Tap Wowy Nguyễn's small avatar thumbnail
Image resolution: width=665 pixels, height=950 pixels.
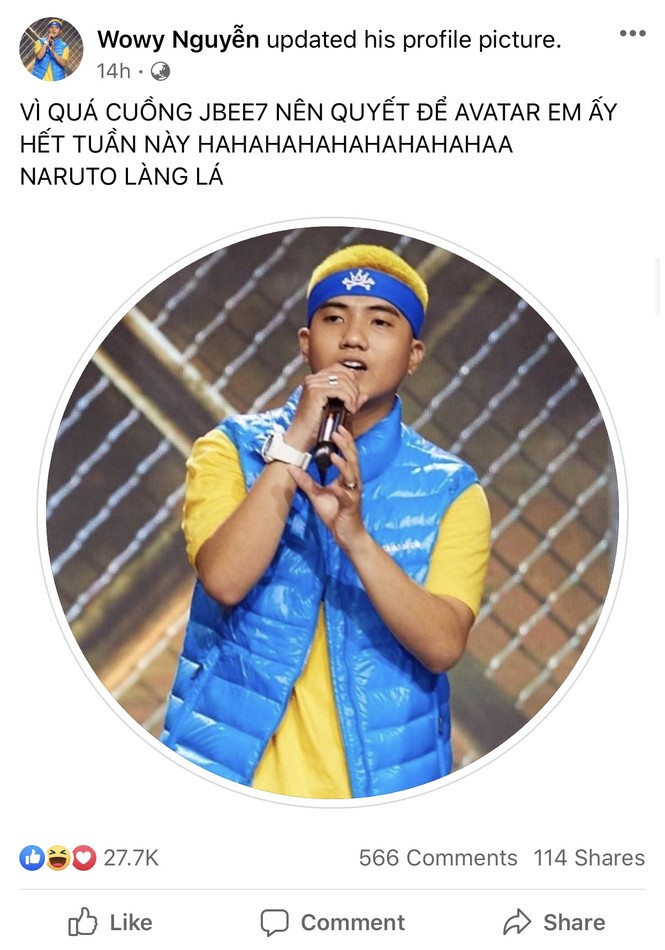51,49
